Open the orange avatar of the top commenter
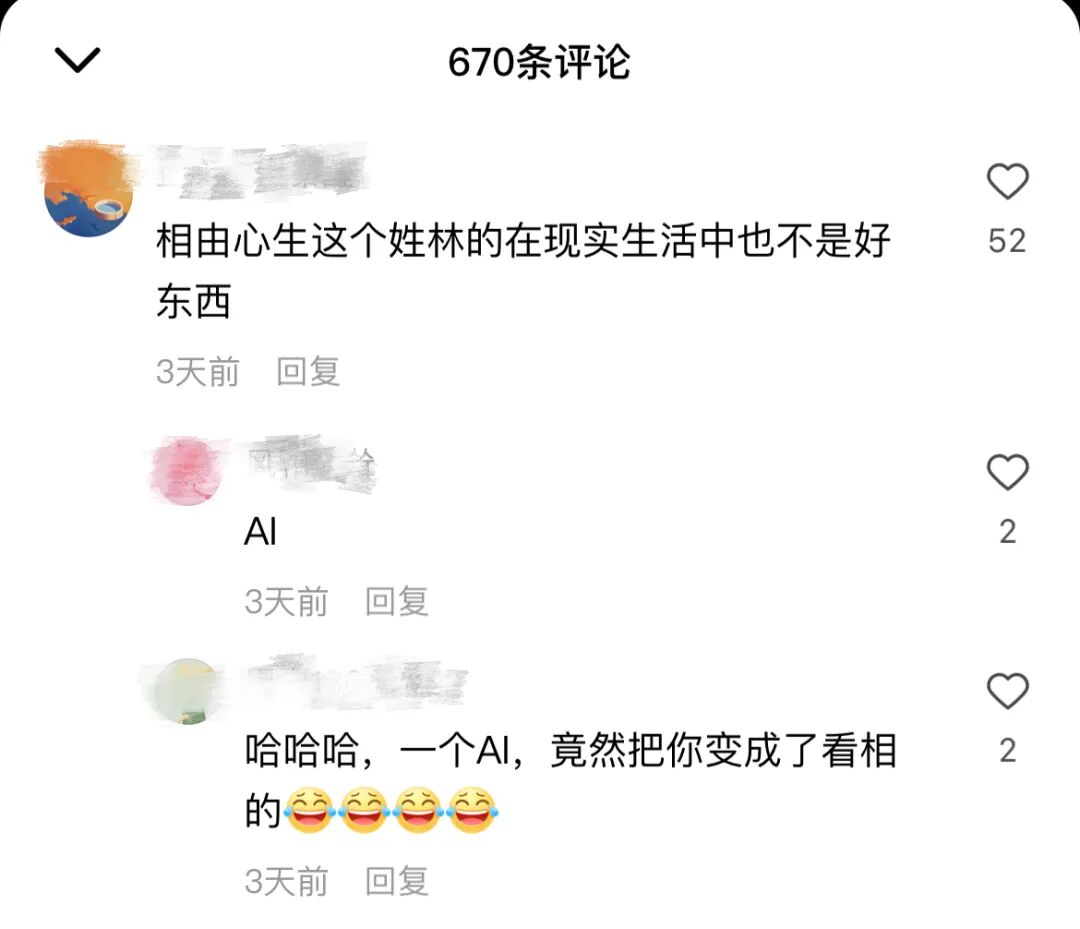 90,190
